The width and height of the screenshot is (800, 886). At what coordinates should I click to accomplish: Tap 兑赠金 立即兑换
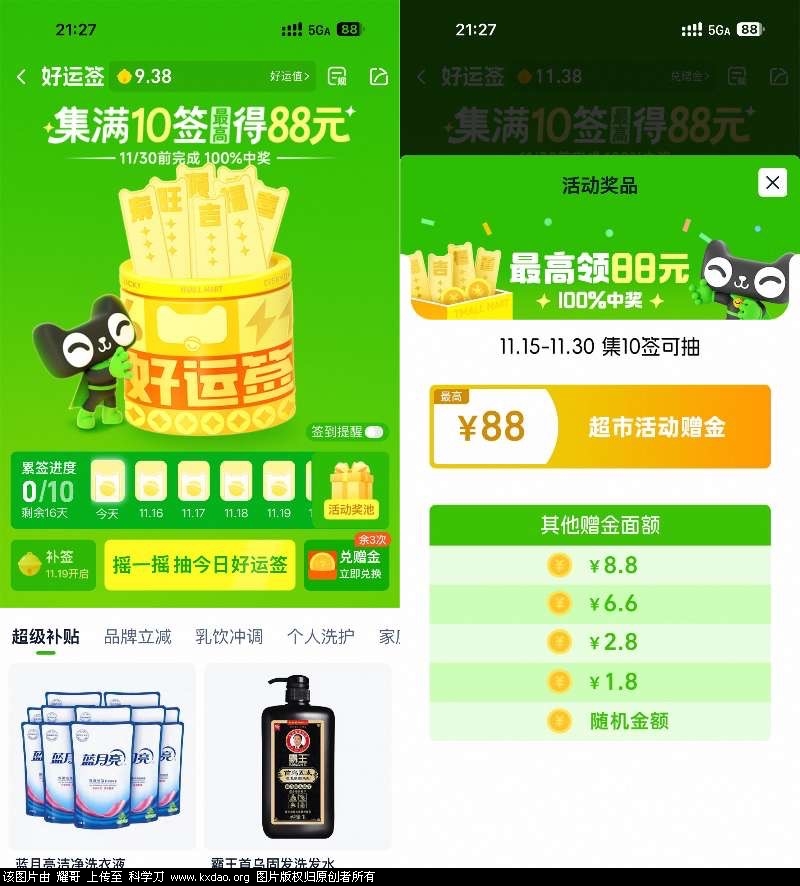pos(346,566)
